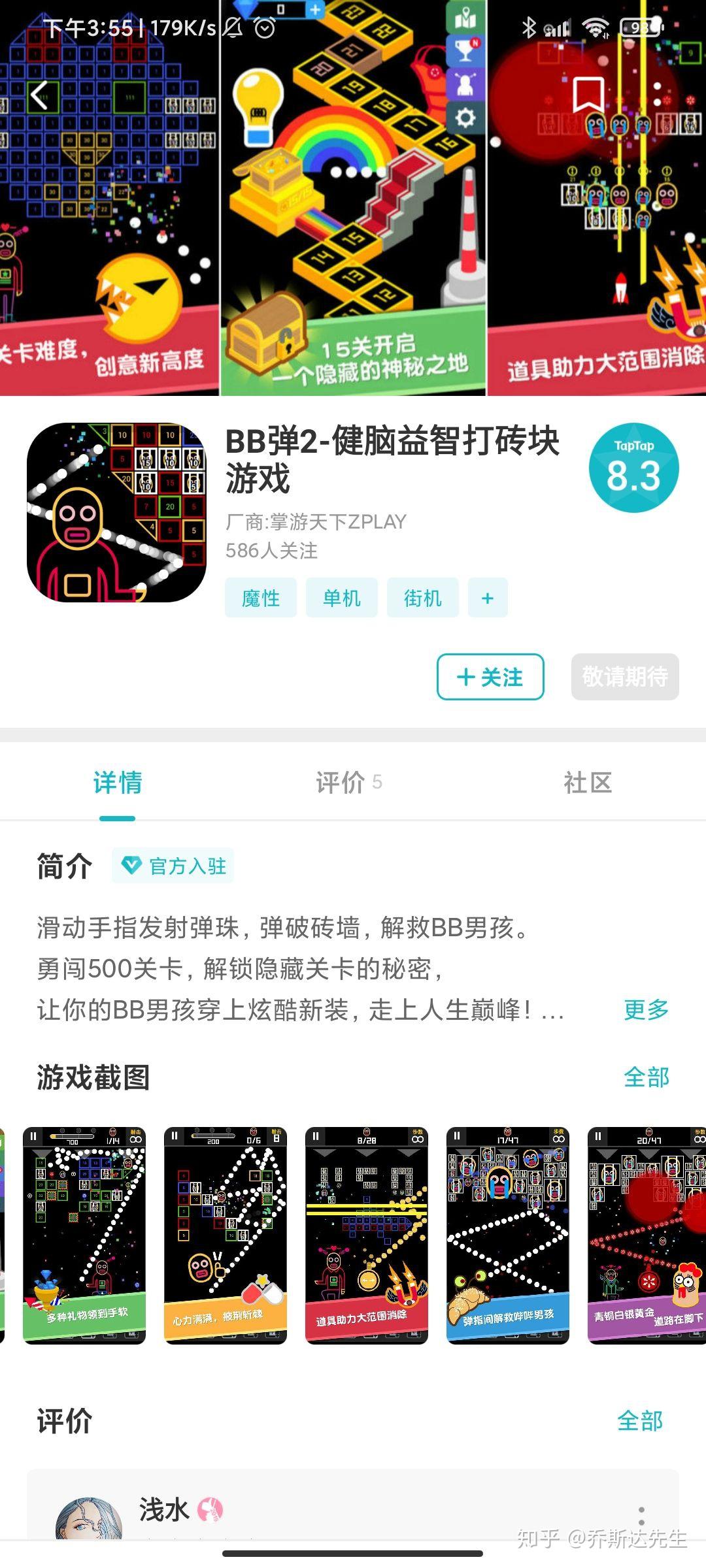View all game screenshots via 全部
This screenshot has height=1568, width=706.
647,1077
